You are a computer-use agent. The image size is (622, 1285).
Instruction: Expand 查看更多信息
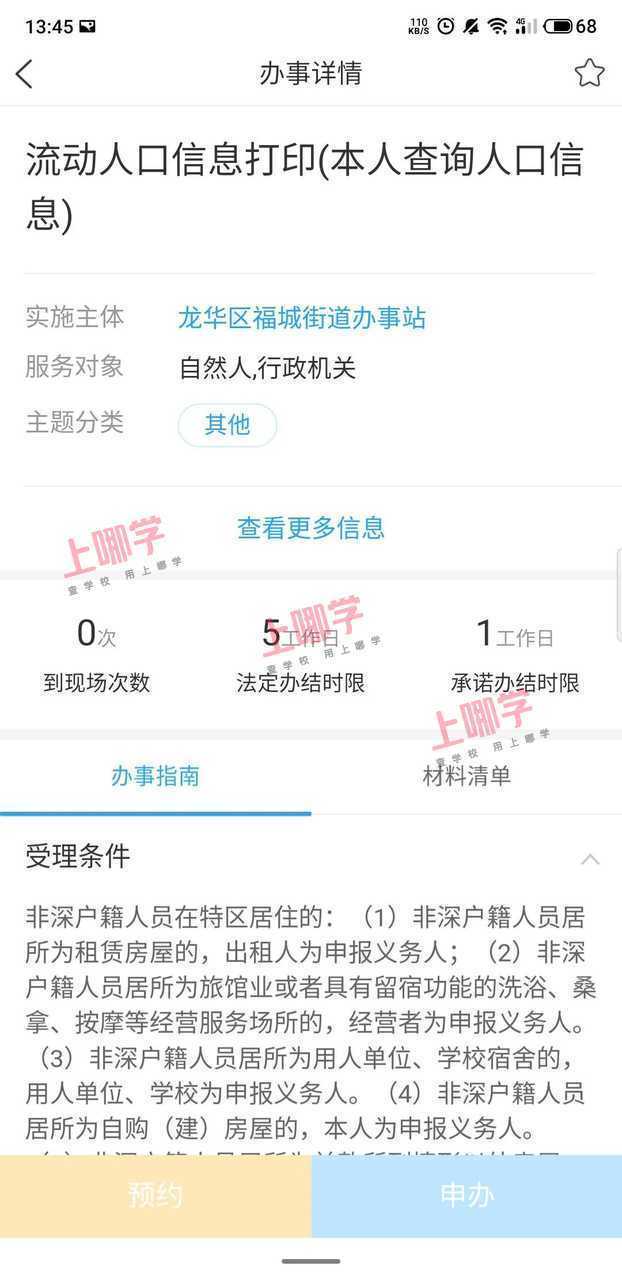(311, 527)
